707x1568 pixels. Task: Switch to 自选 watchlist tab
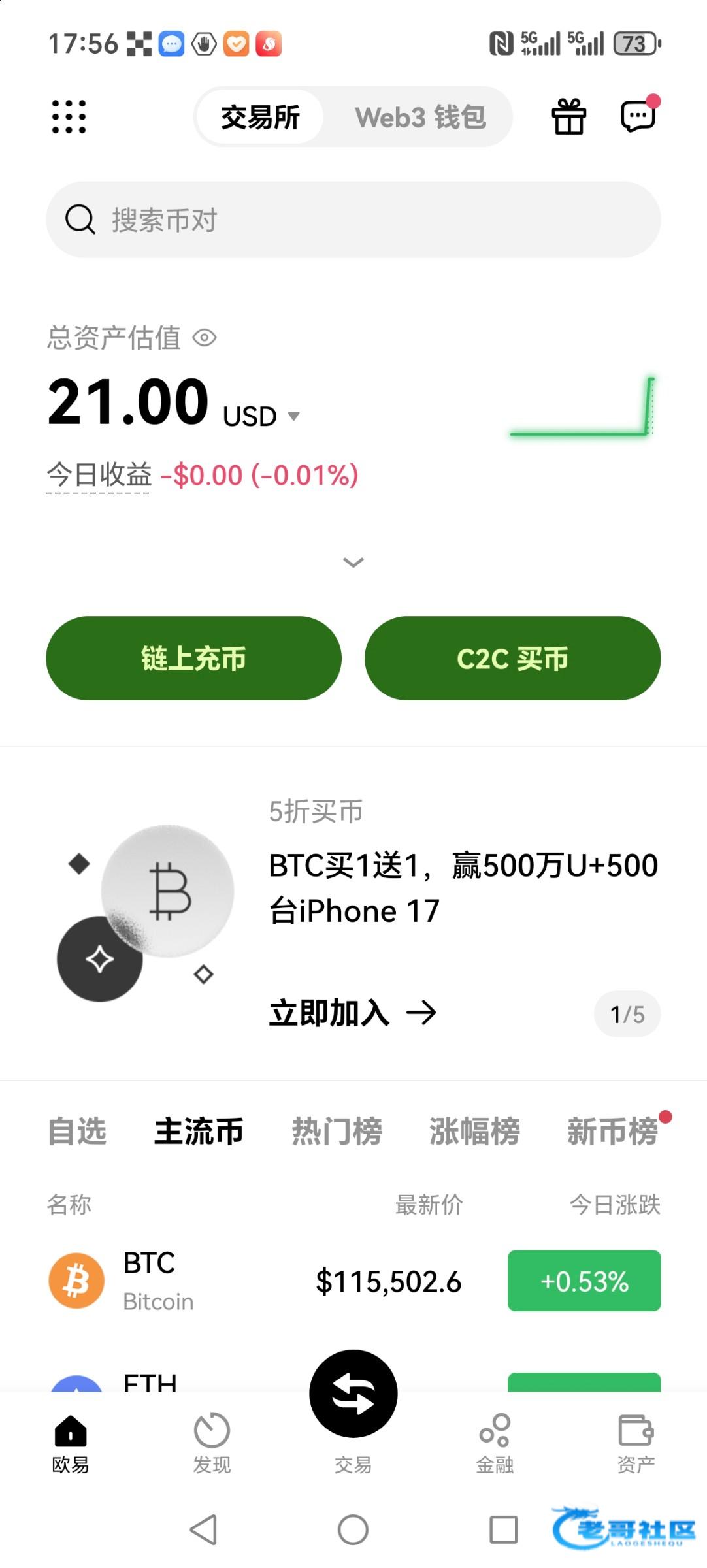point(77,1132)
